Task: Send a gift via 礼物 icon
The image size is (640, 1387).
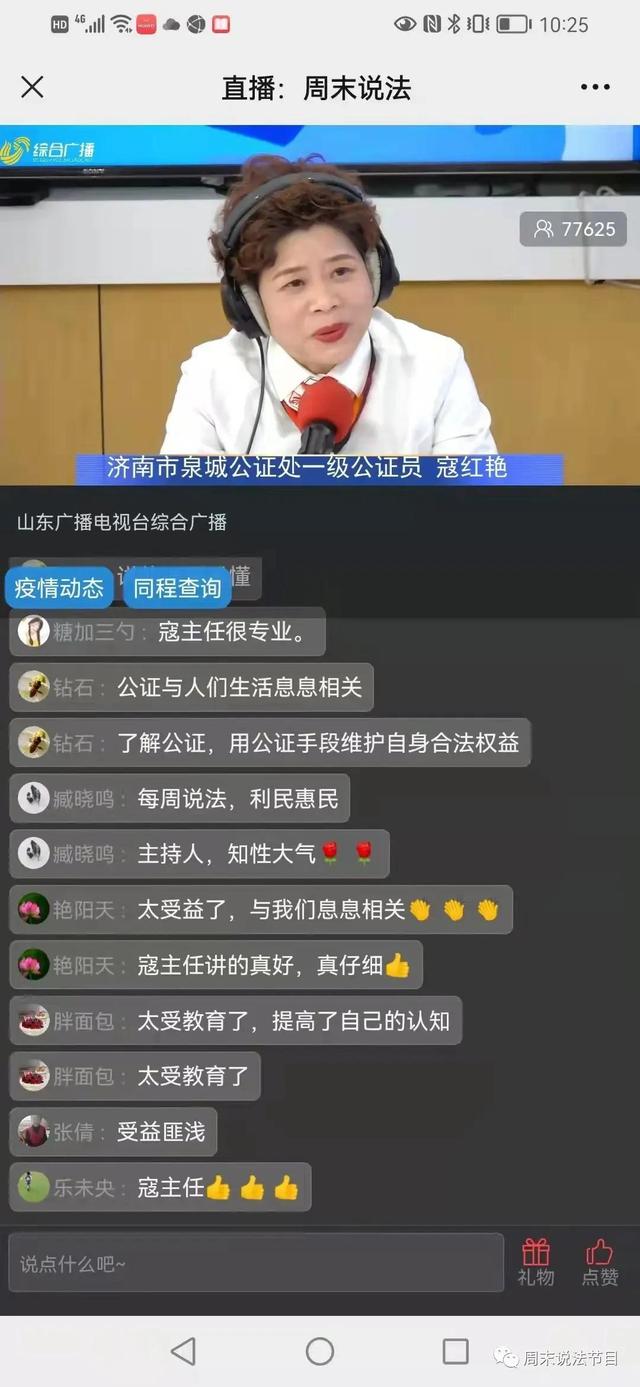Action: [x=535, y=1261]
